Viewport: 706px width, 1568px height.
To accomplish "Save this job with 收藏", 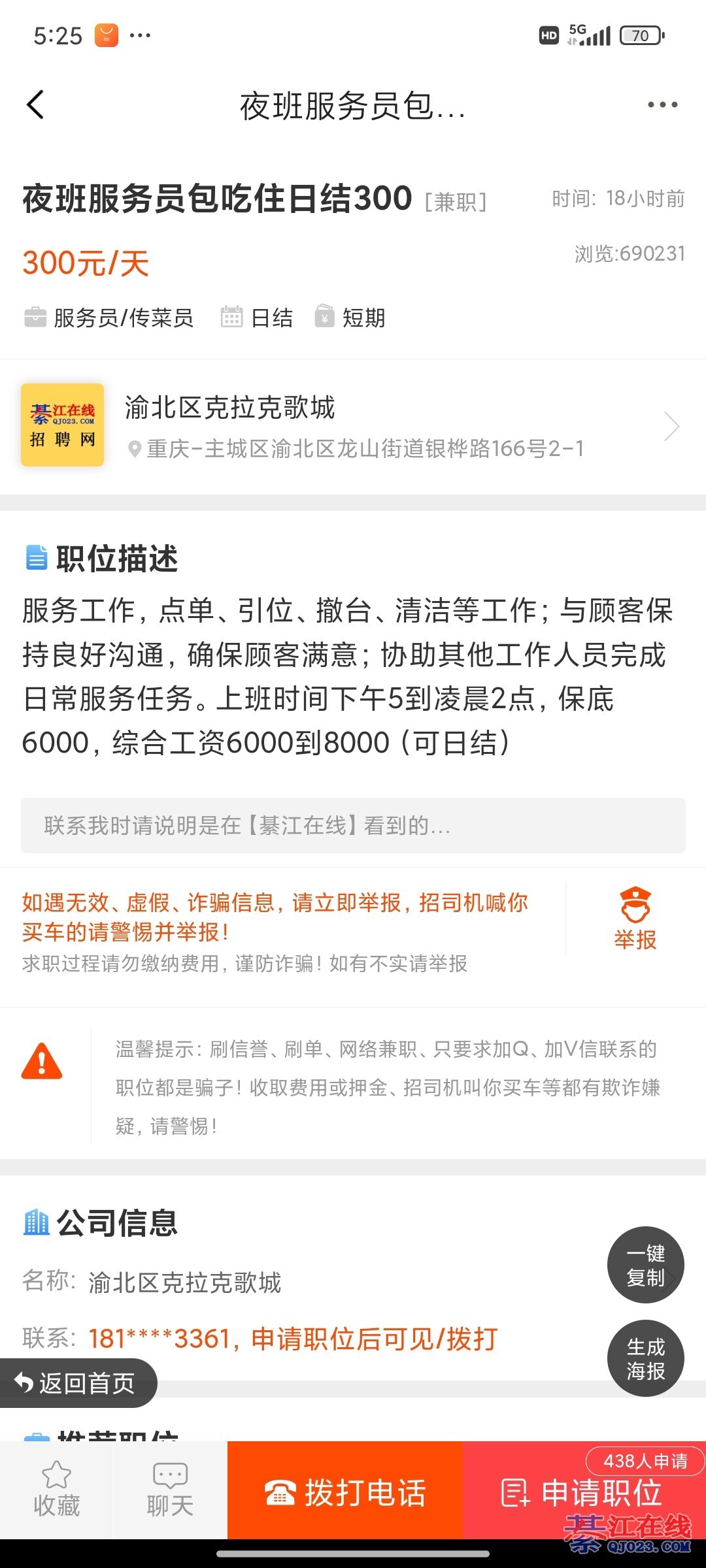I will click(x=57, y=1490).
